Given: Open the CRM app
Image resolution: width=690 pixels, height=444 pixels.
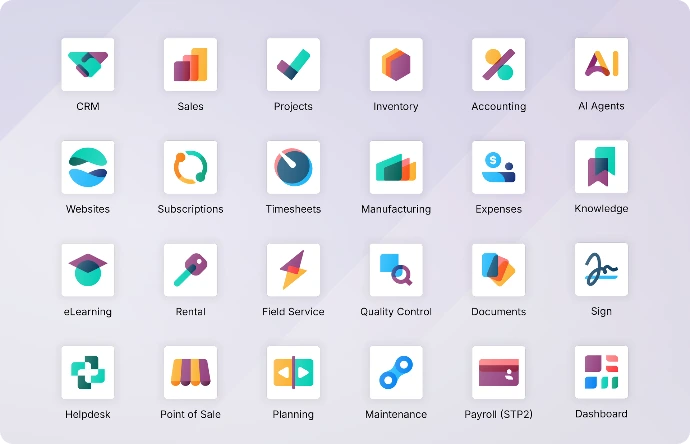Looking at the screenshot, I should (x=88, y=65).
